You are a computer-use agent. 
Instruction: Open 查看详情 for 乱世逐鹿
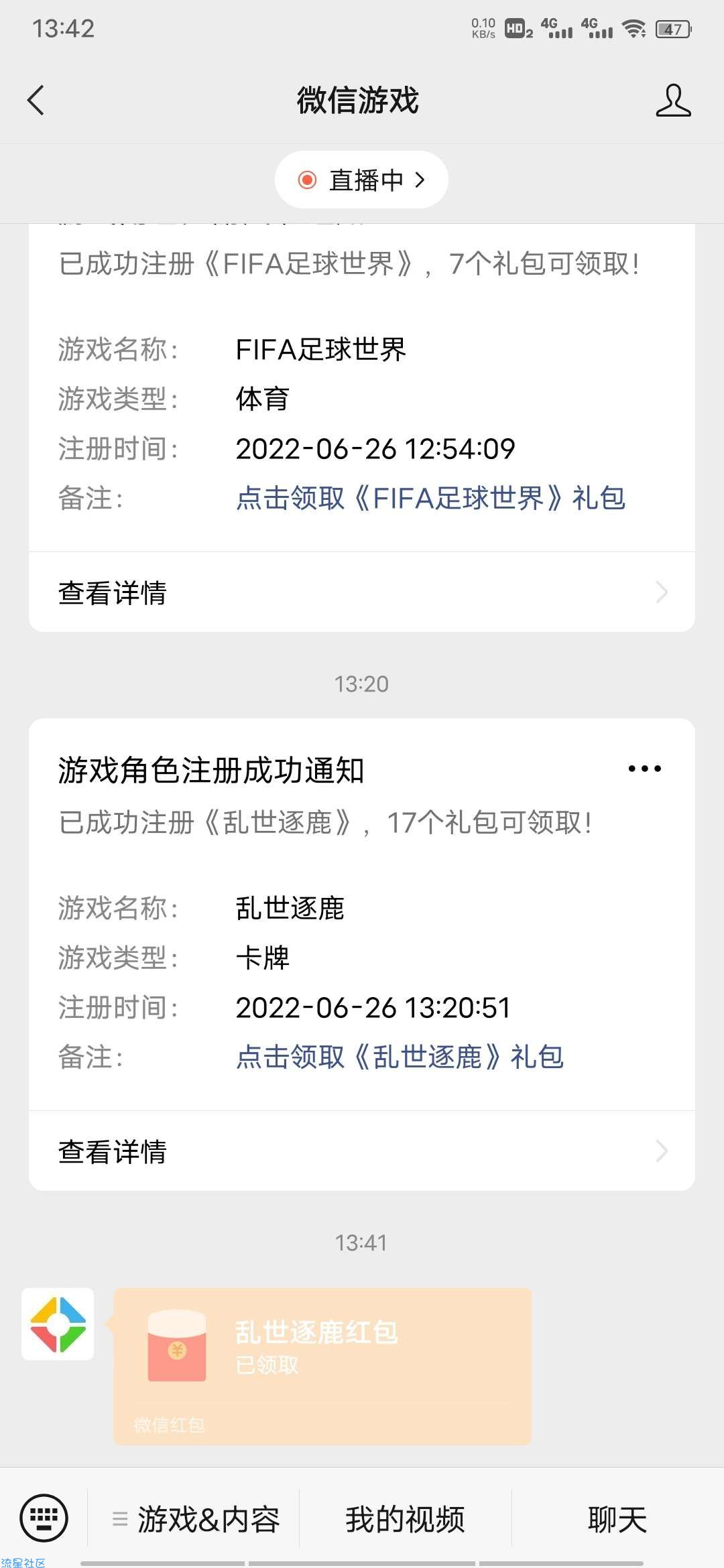click(362, 1151)
